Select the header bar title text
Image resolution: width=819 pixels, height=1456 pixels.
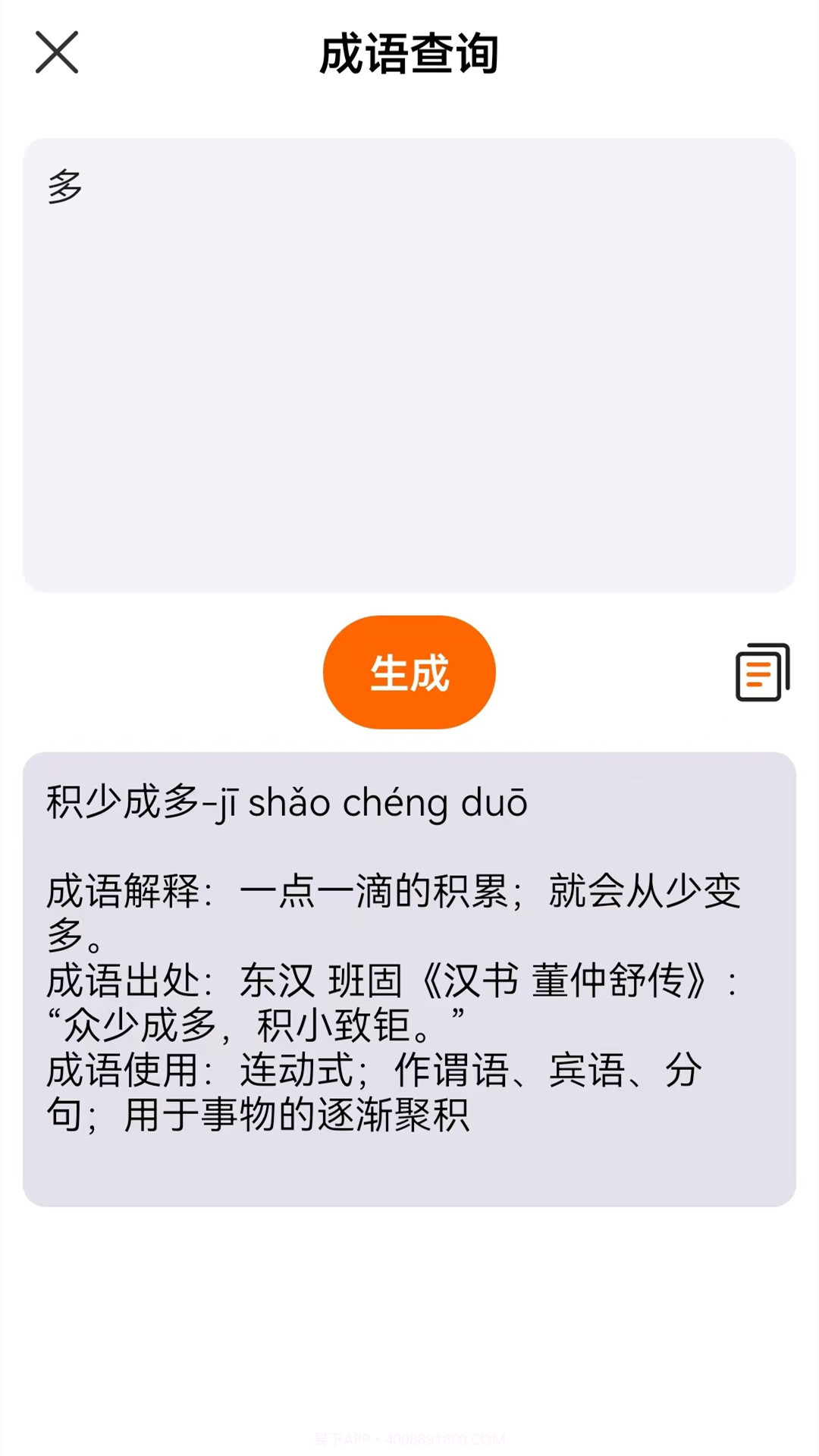click(409, 55)
